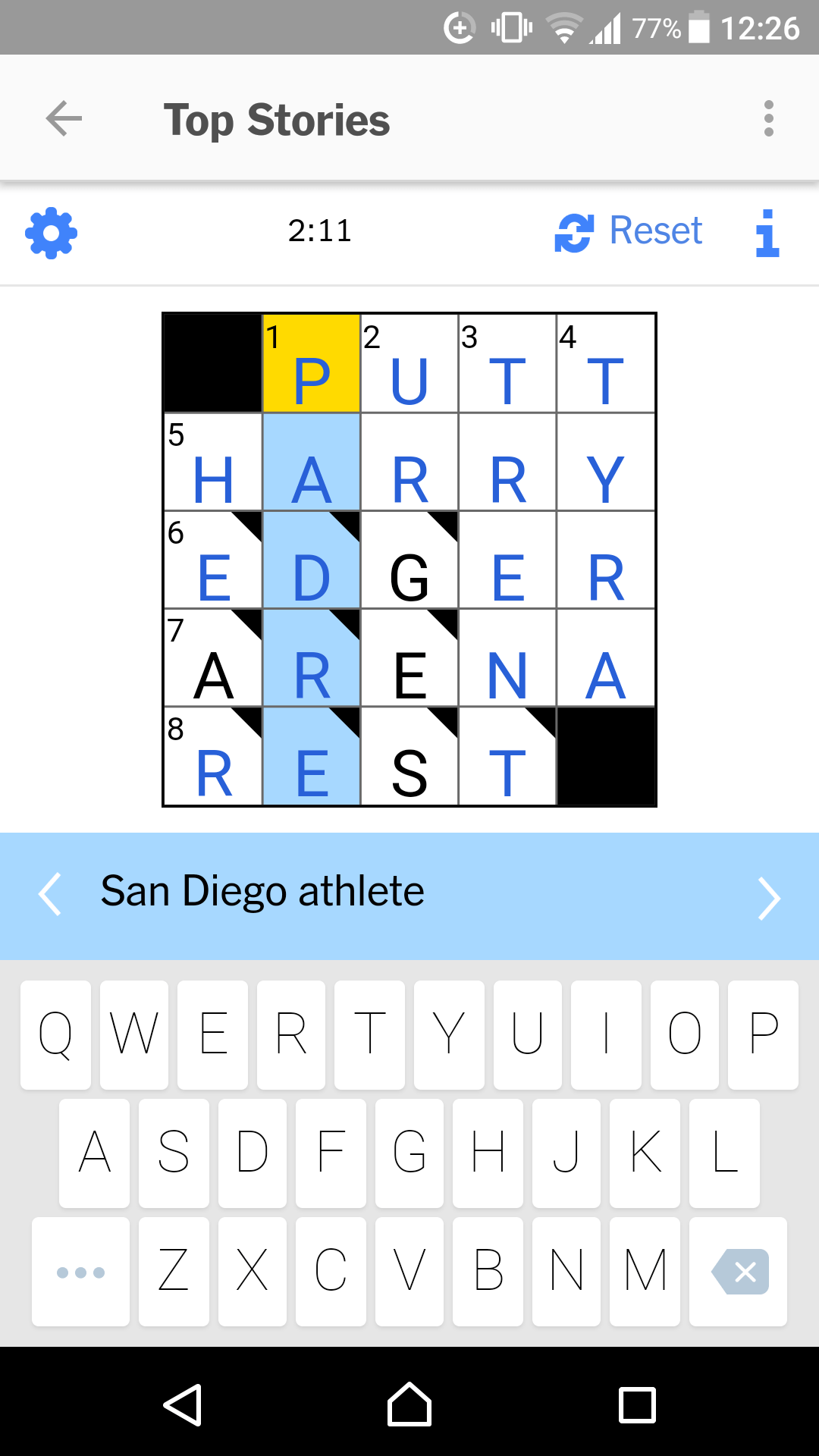Screen dimensions: 819x1456
Task: Open recent apps with the square button
Action: [637, 1407]
